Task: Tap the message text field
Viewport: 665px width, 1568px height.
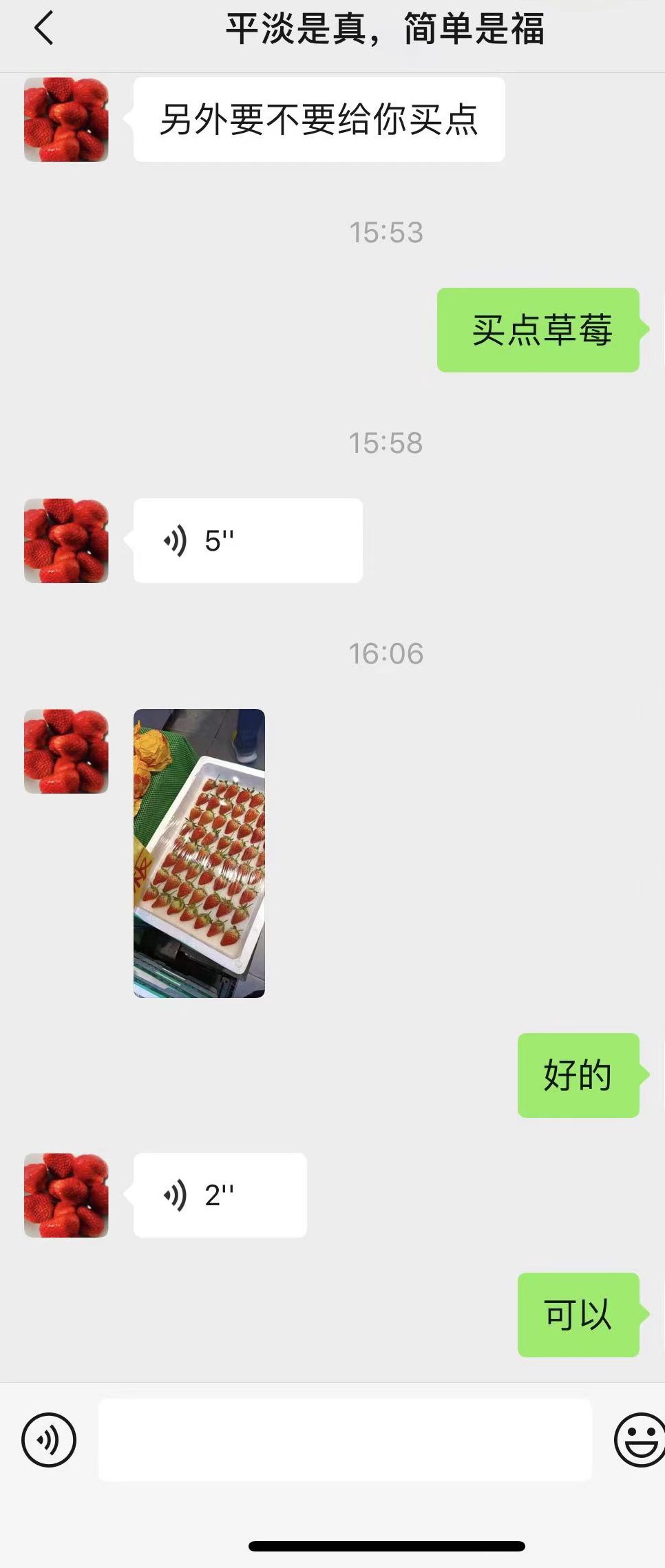Action: click(x=344, y=1439)
